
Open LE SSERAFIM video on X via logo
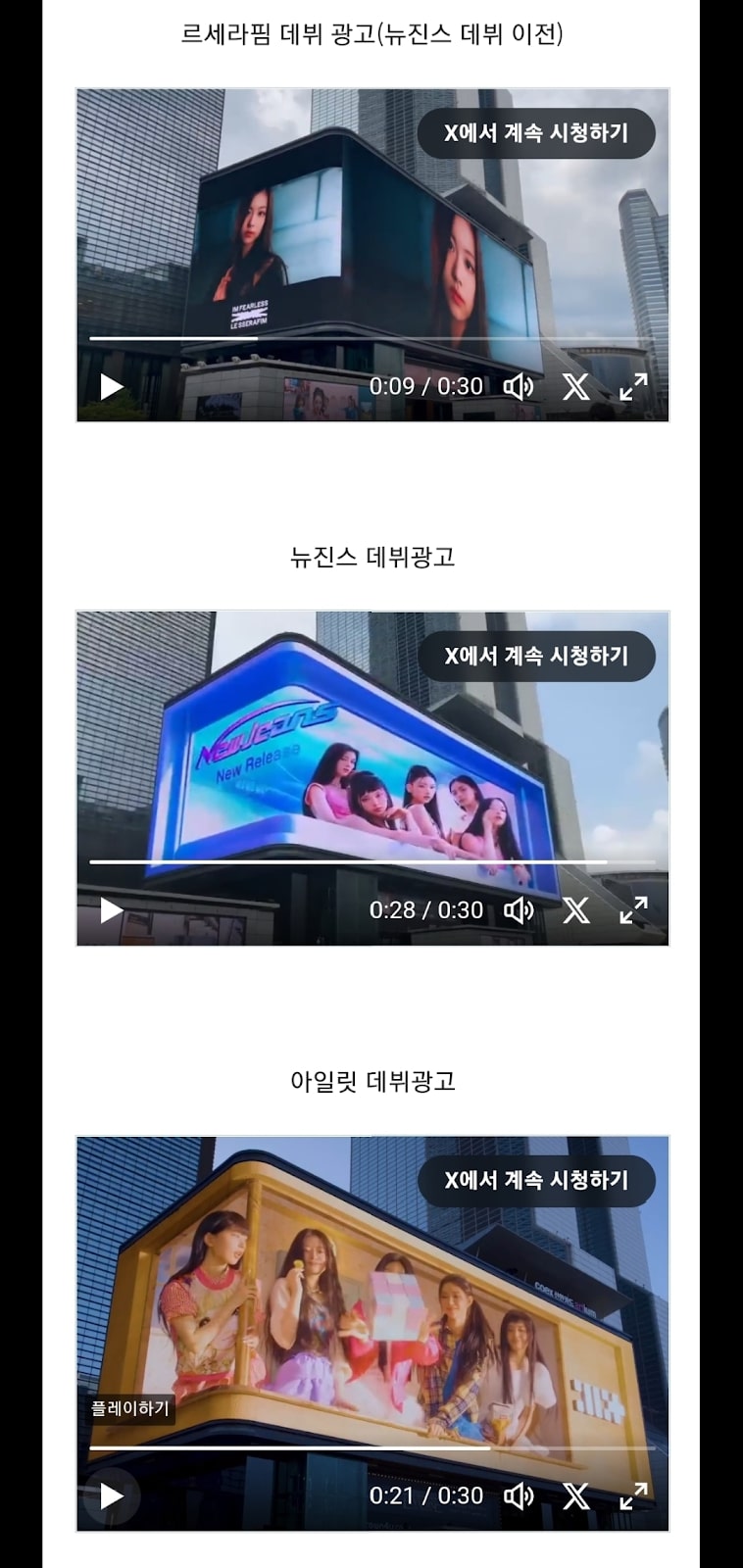click(576, 386)
